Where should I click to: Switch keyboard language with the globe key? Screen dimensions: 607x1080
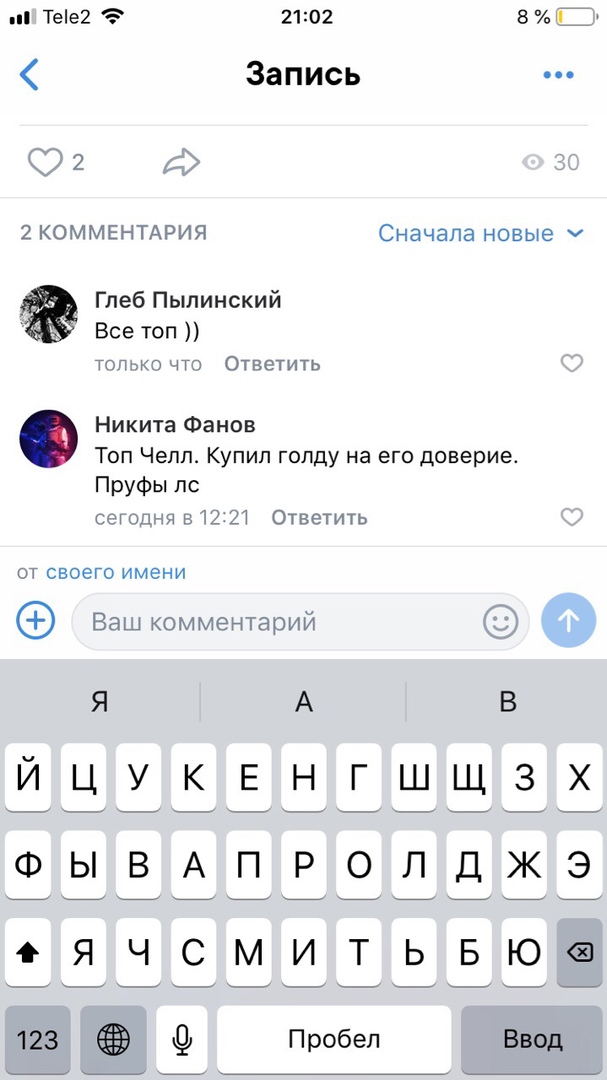pyautogui.click(x=113, y=1040)
